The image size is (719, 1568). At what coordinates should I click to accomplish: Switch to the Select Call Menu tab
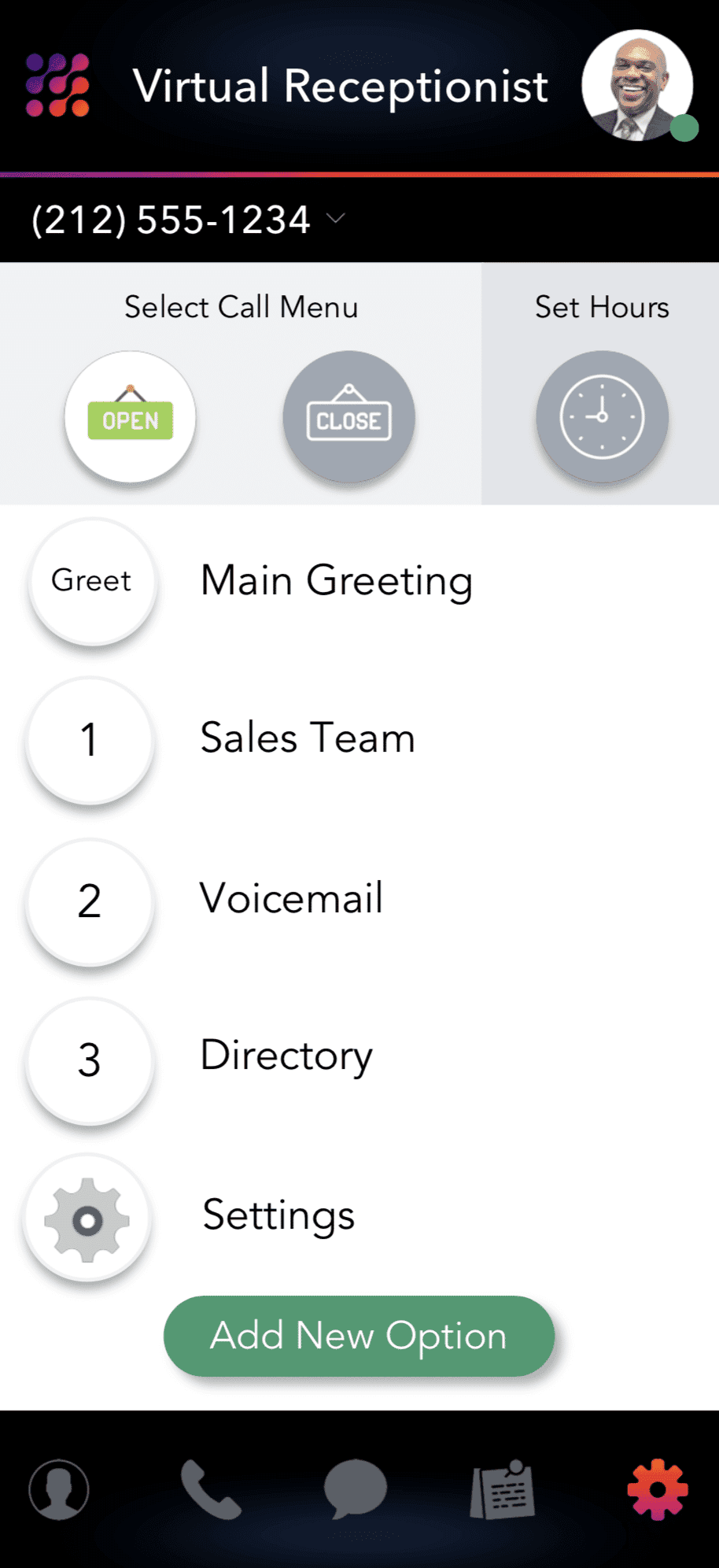241,307
